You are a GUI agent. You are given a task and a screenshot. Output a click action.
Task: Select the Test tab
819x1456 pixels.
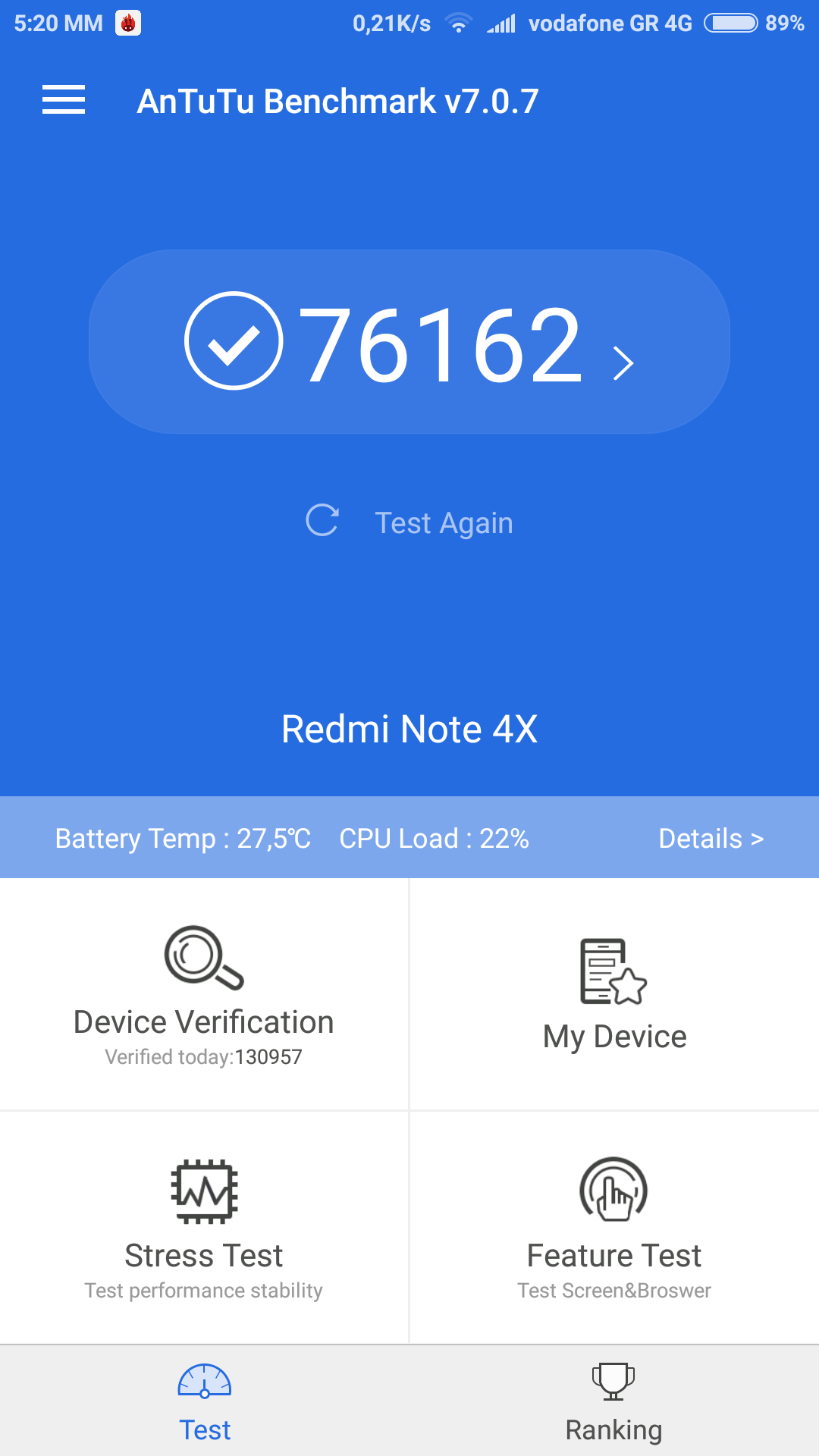(205, 1403)
